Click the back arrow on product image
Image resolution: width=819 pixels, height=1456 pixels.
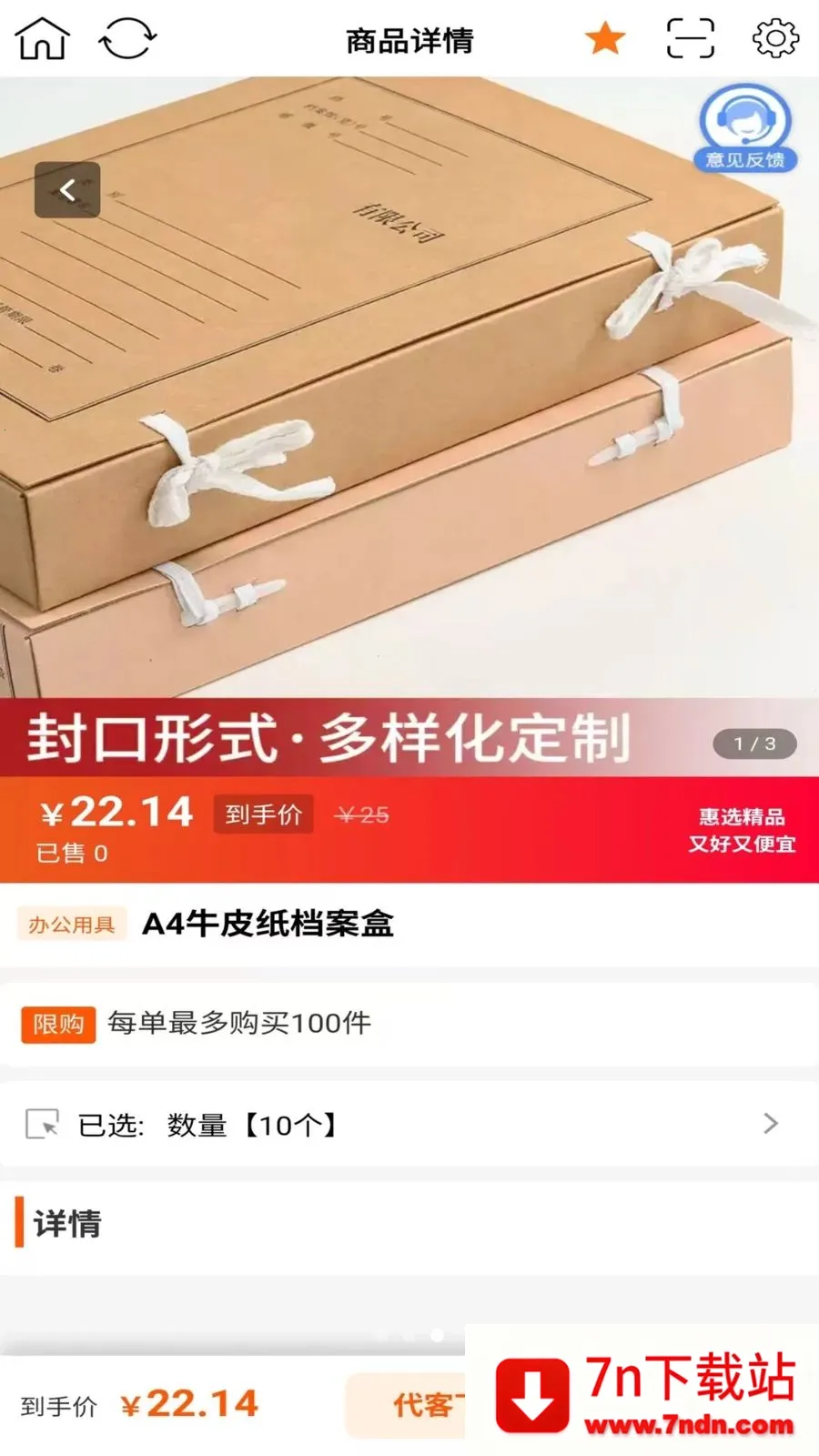pos(68,189)
